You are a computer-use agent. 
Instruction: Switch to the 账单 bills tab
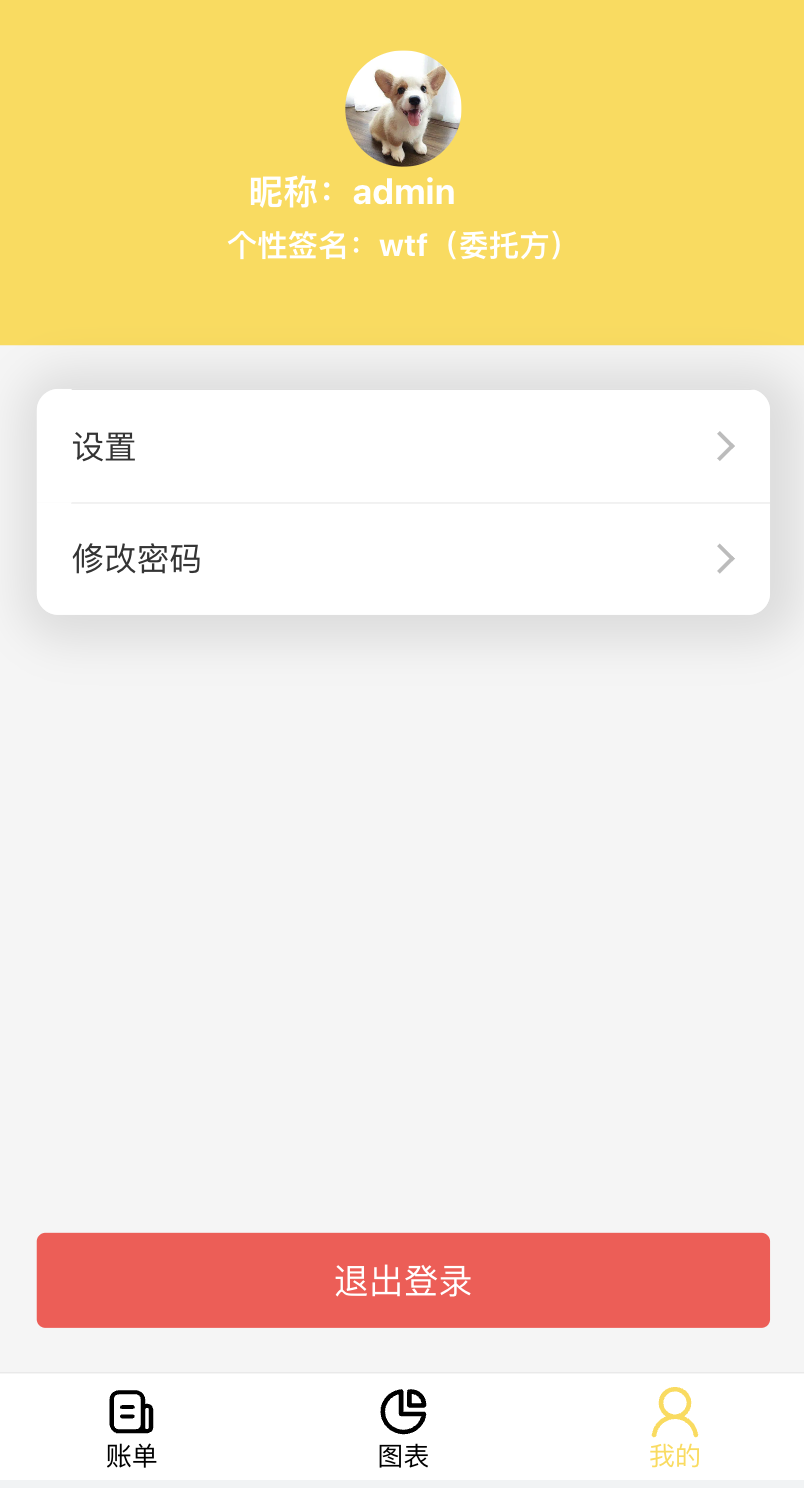(x=131, y=1428)
